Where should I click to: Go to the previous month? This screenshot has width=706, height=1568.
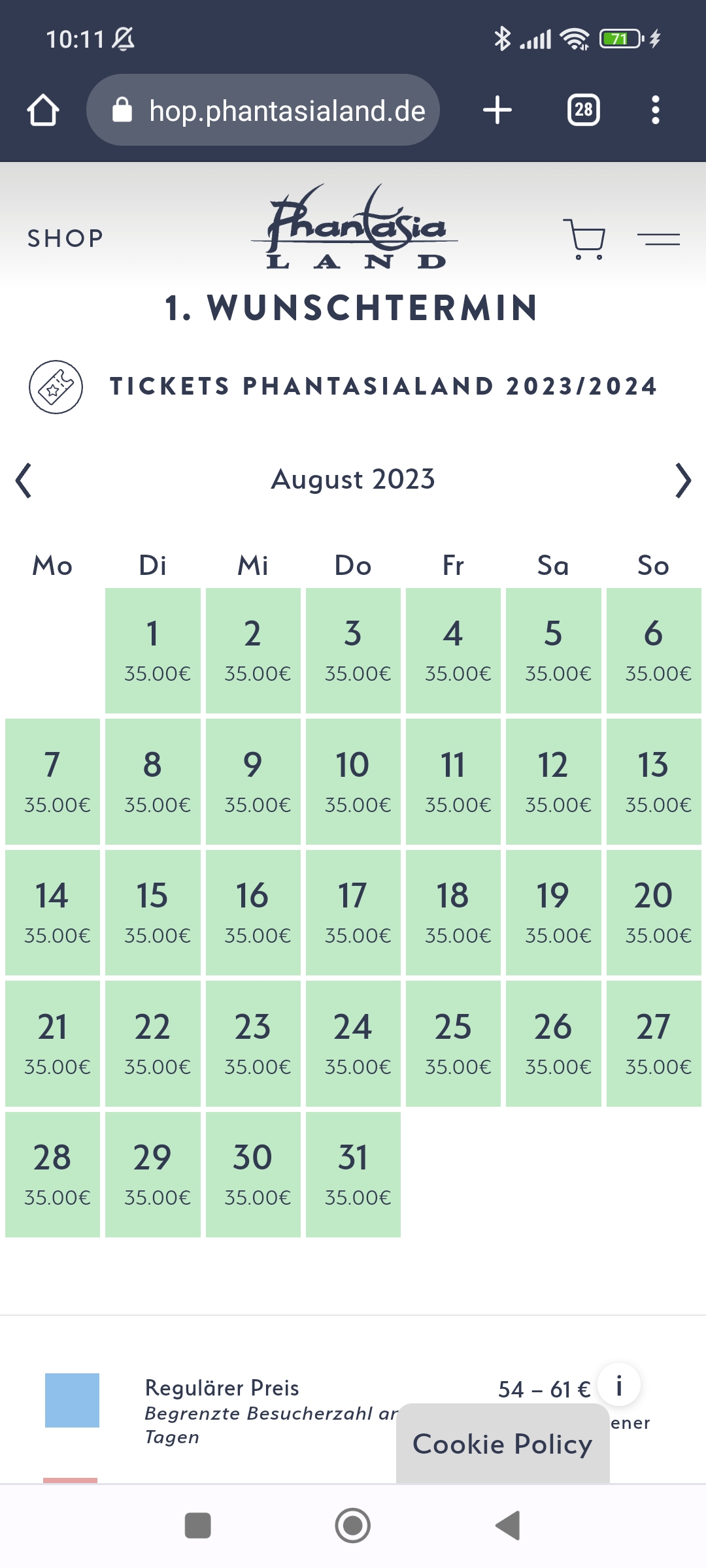(24, 480)
